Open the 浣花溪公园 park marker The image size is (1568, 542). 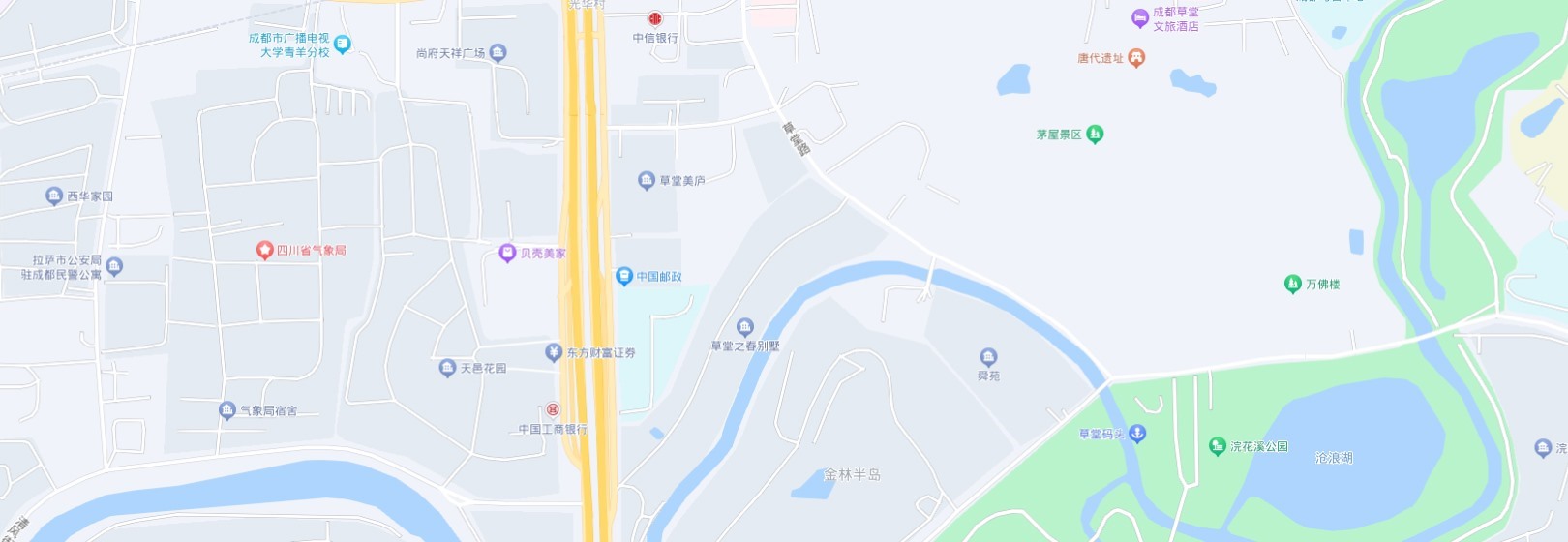click(x=1218, y=446)
